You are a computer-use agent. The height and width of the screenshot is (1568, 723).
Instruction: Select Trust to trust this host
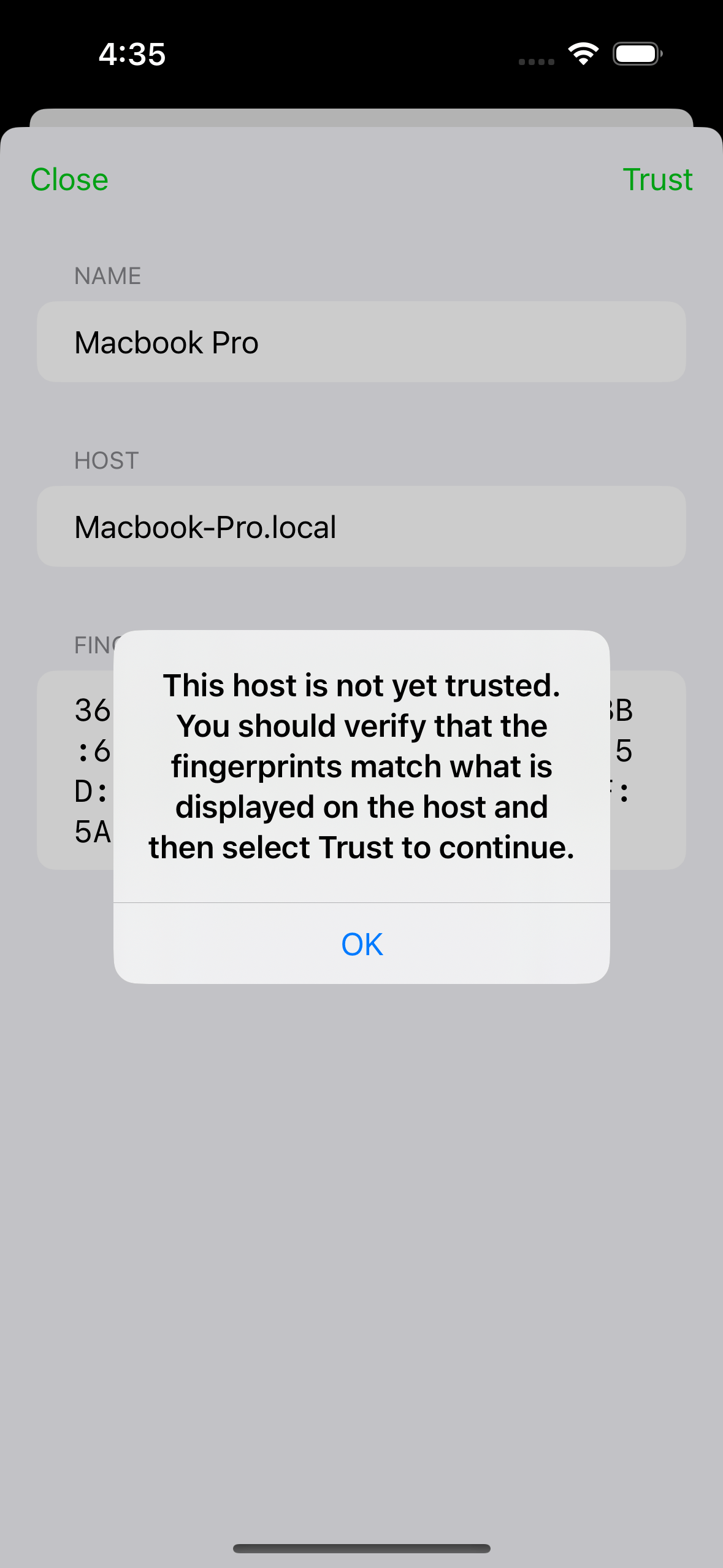click(x=657, y=180)
